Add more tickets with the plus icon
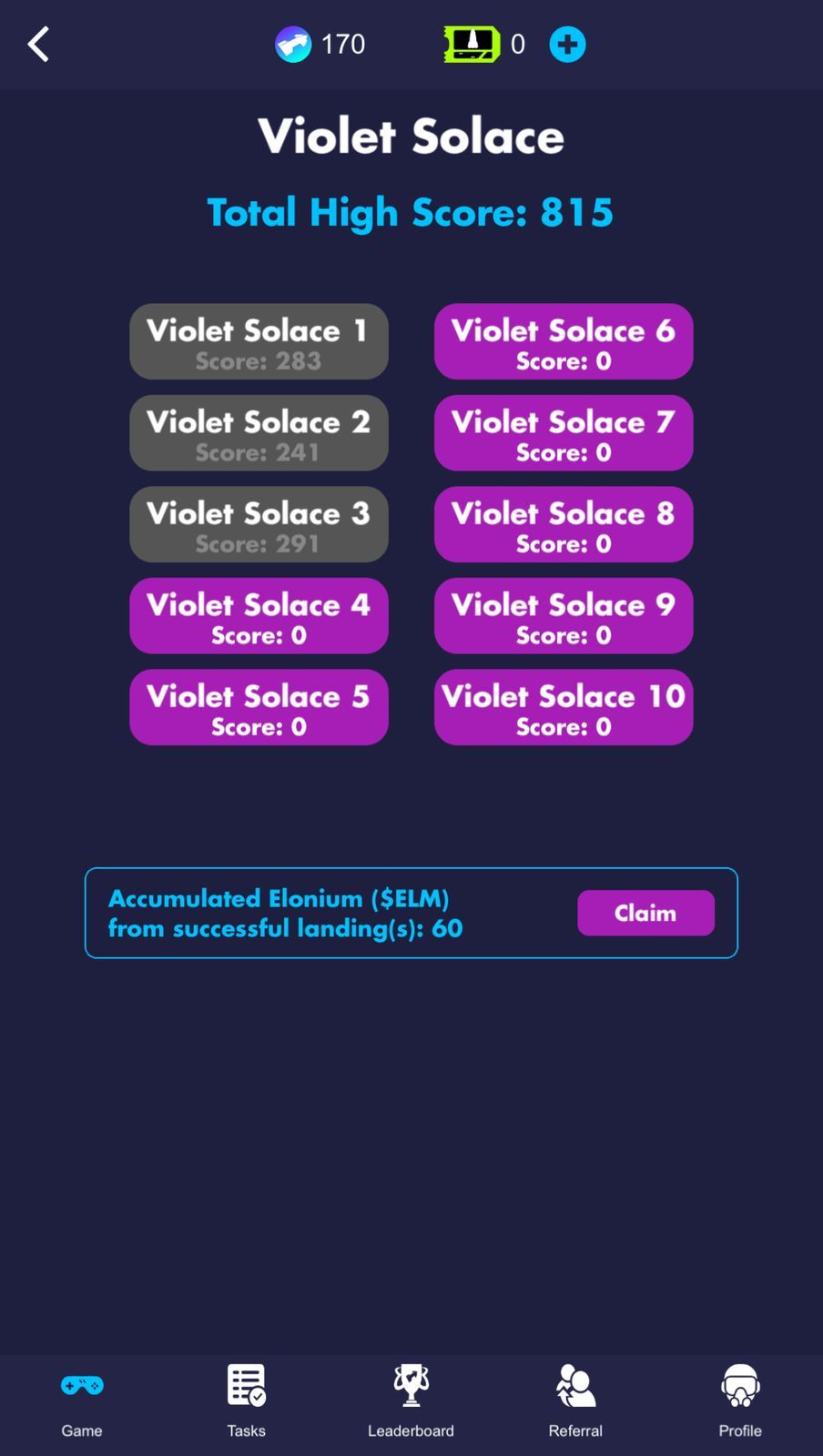The width and height of the screenshot is (823, 1456). (567, 45)
